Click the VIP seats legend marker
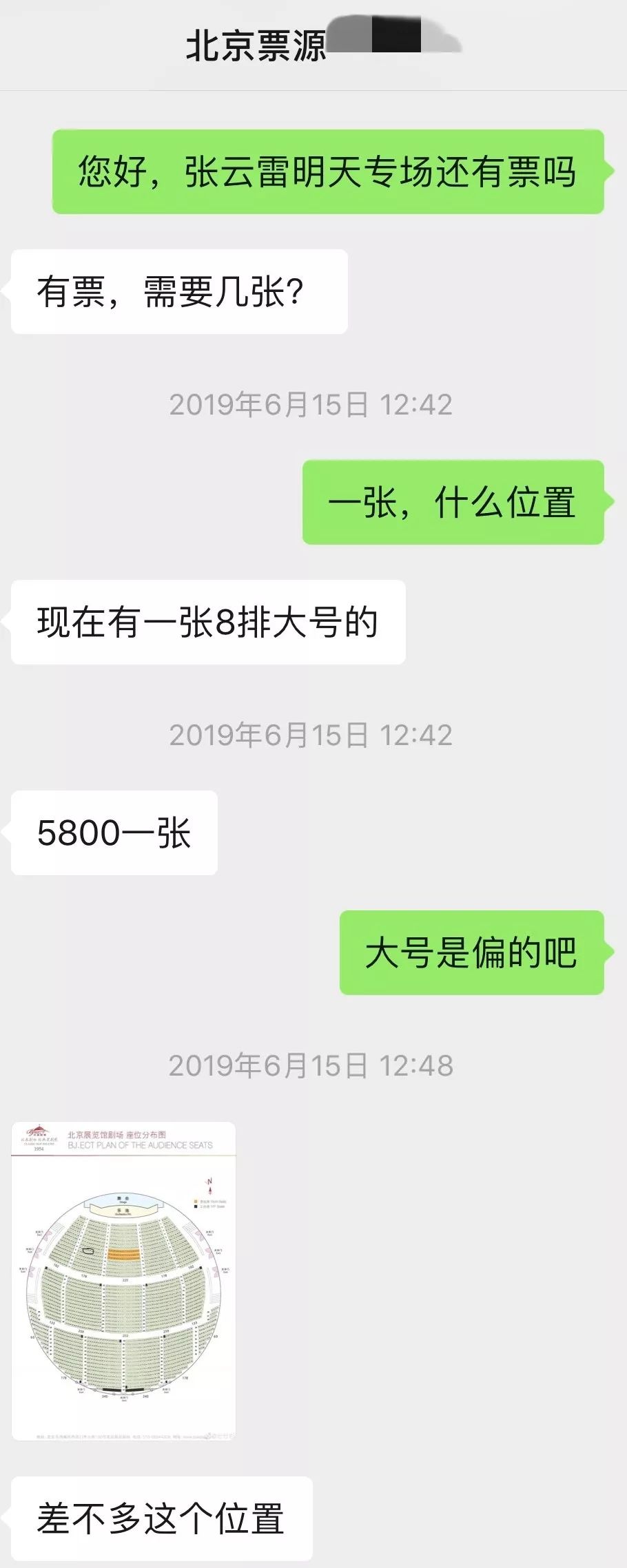Screen dimensions: 627x1568 tap(195, 1206)
